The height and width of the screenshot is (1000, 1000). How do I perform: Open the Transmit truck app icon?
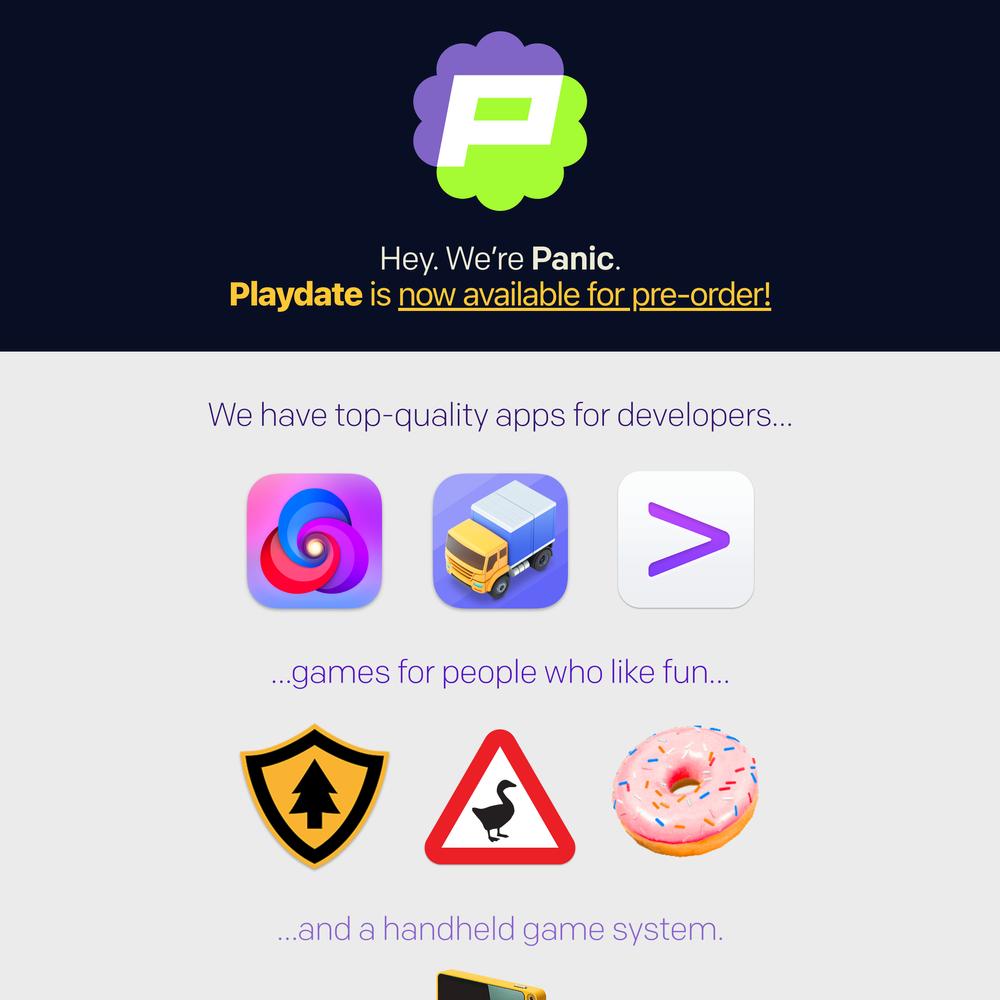tap(500, 540)
